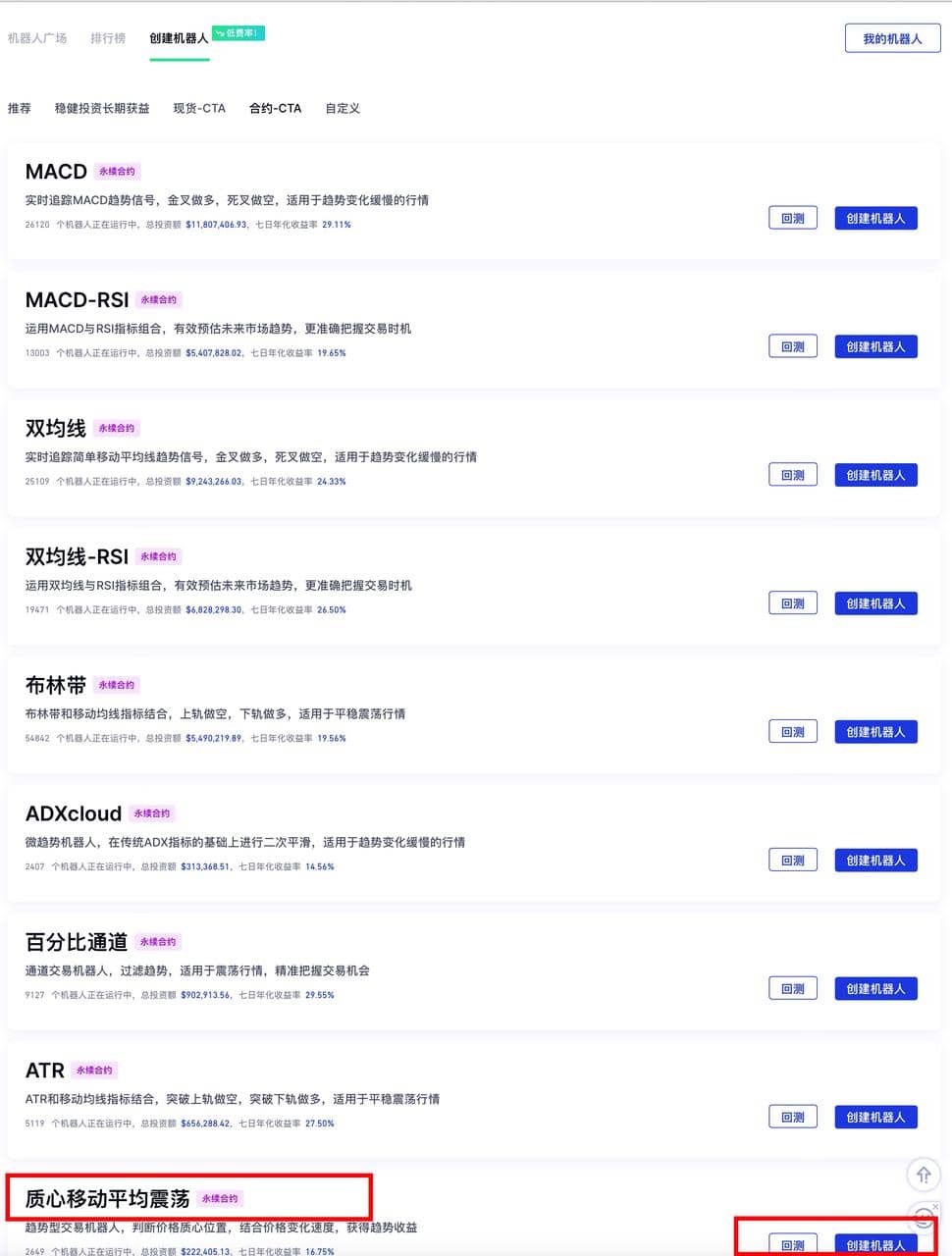
Task: Tap 回测 for ATR strategy
Action: [792, 1117]
